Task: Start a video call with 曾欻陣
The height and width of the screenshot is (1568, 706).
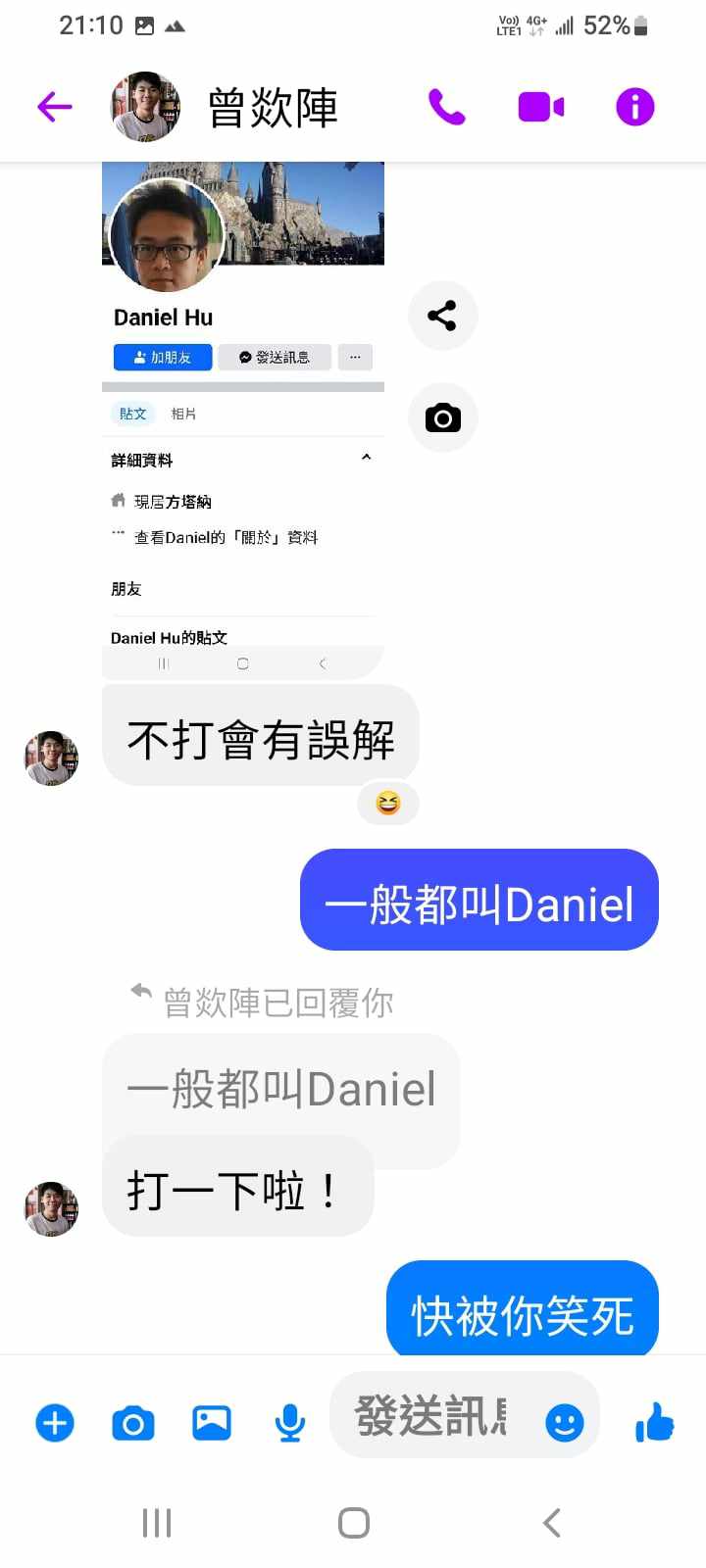Action: 540,107
